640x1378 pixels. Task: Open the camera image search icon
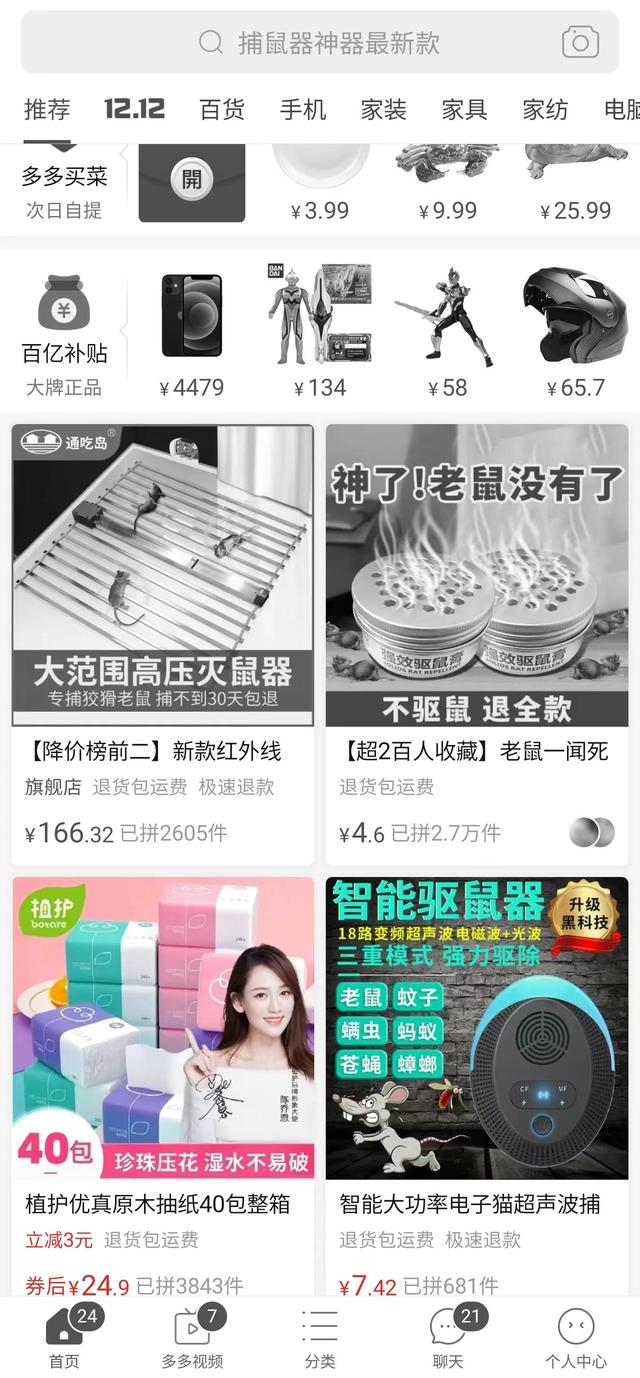coord(580,42)
